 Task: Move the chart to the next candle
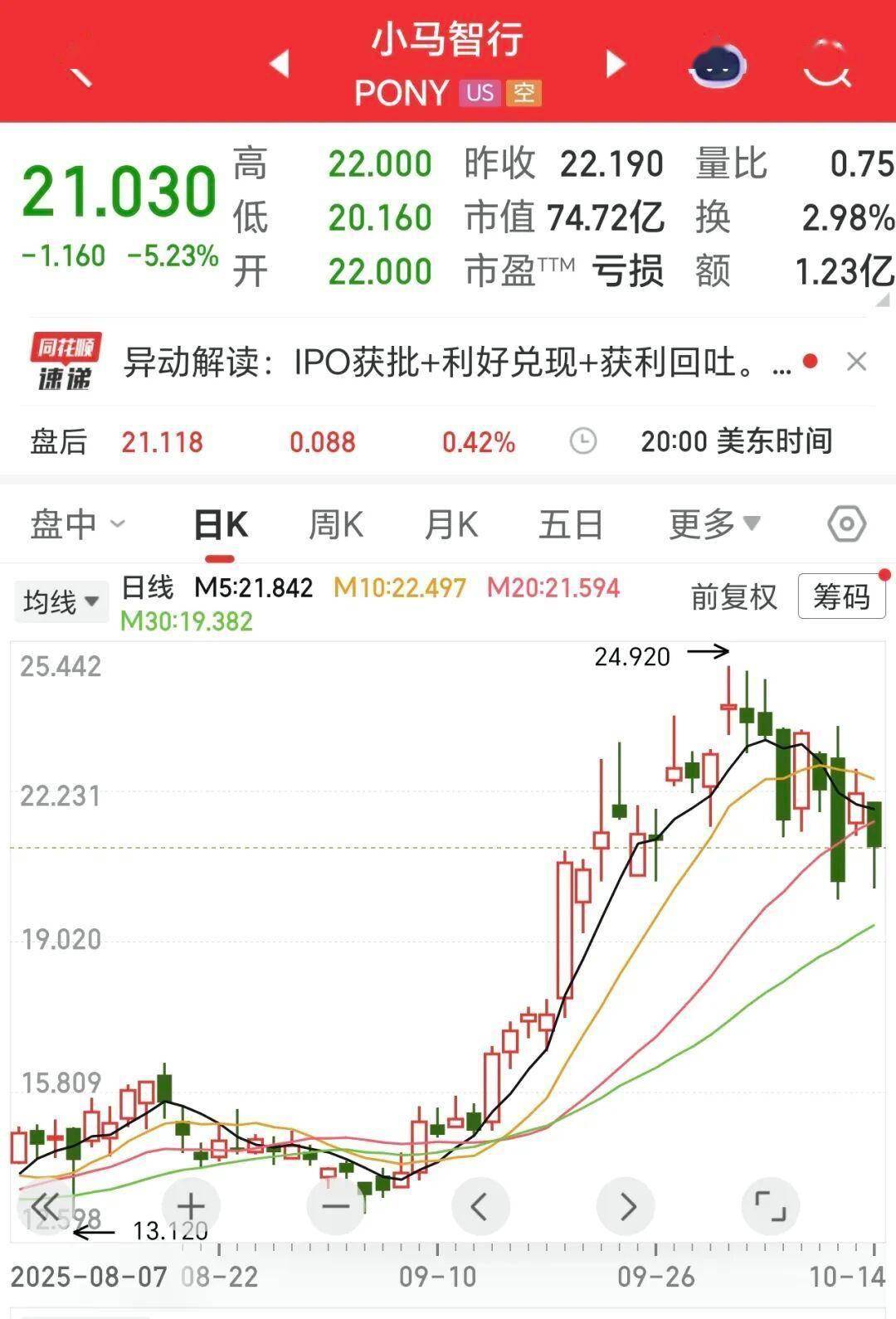pyautogui.click(x=626, y=1206)
